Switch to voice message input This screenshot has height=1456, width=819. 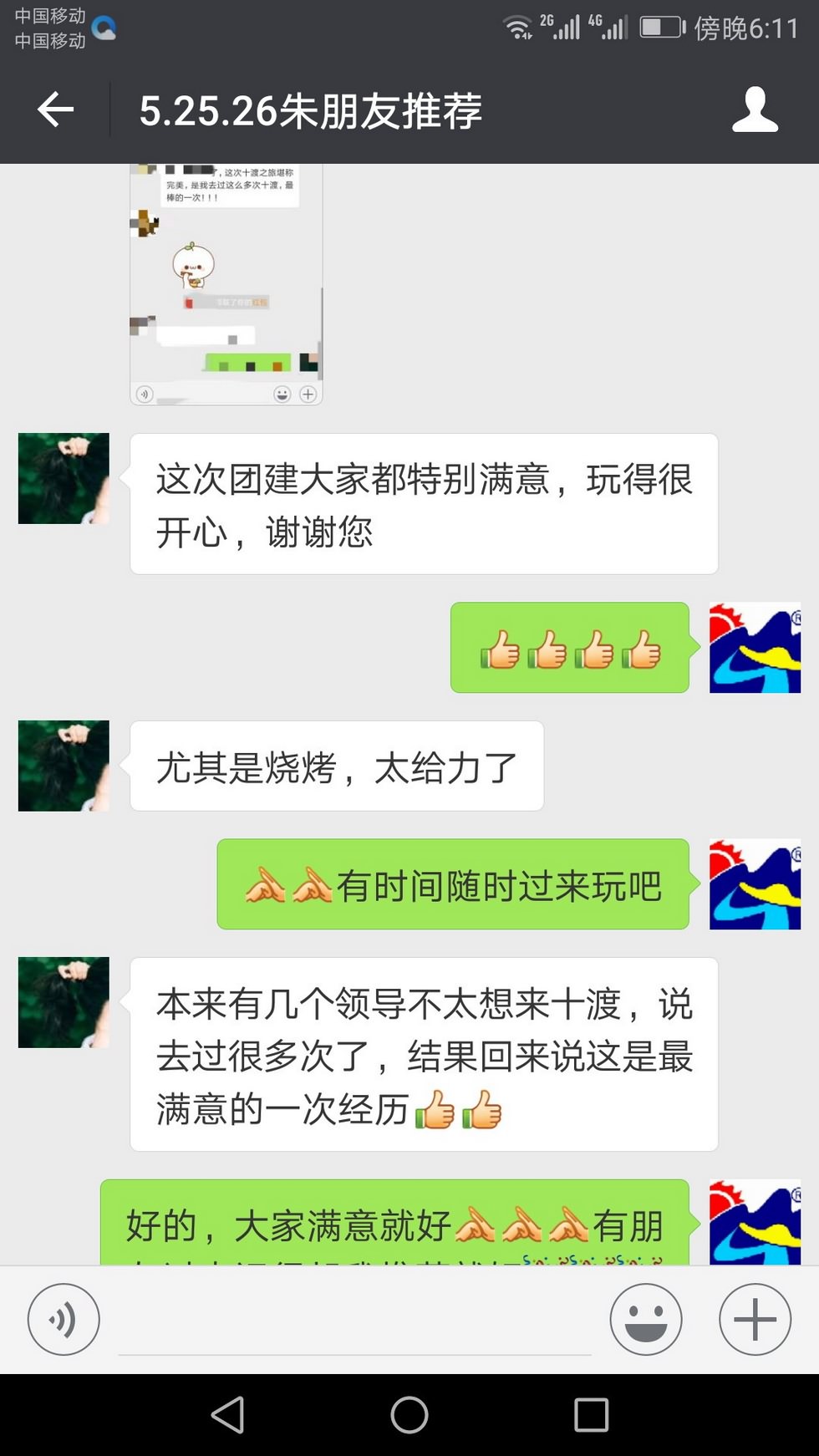pos(64,1319)
